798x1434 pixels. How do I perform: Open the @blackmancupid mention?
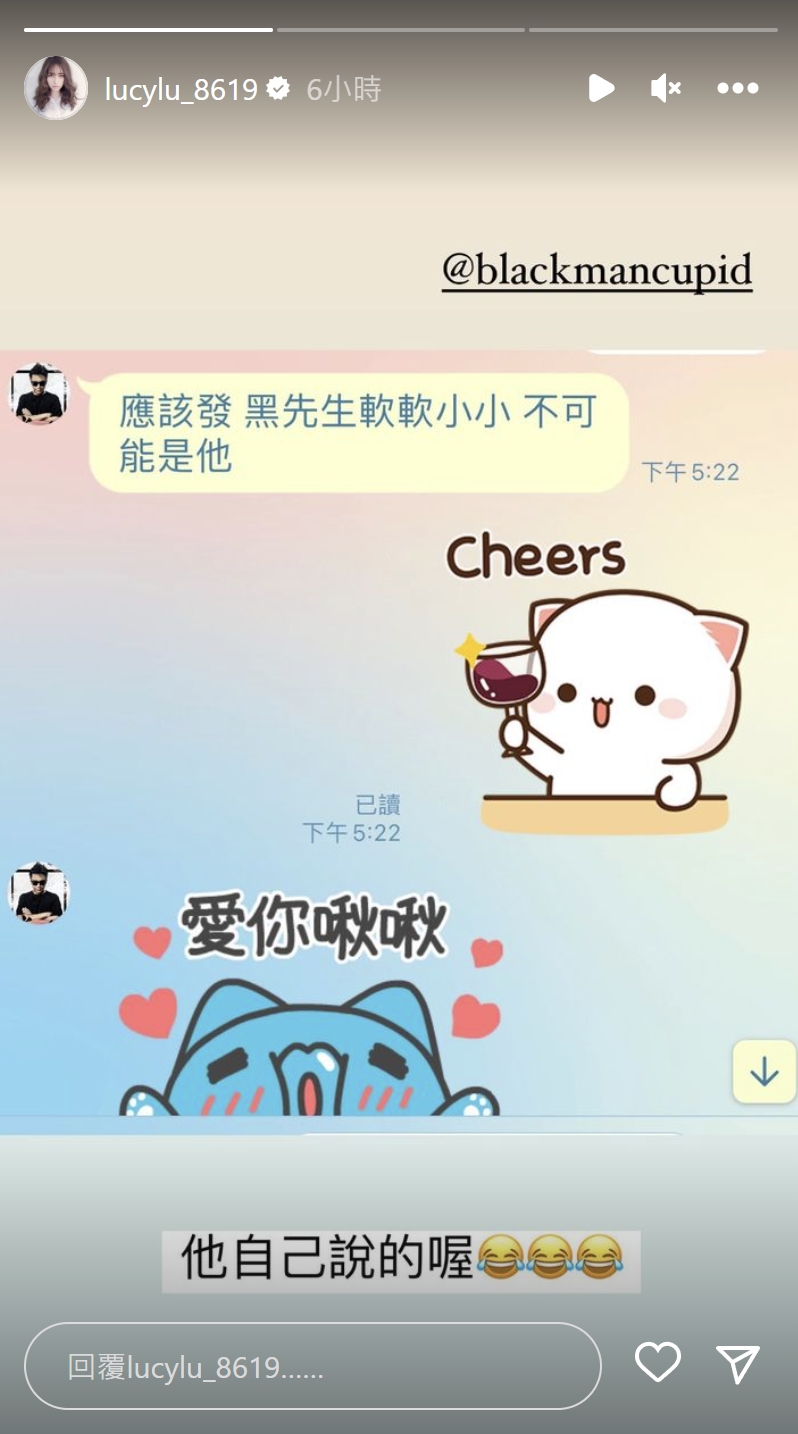pos(597,271)
